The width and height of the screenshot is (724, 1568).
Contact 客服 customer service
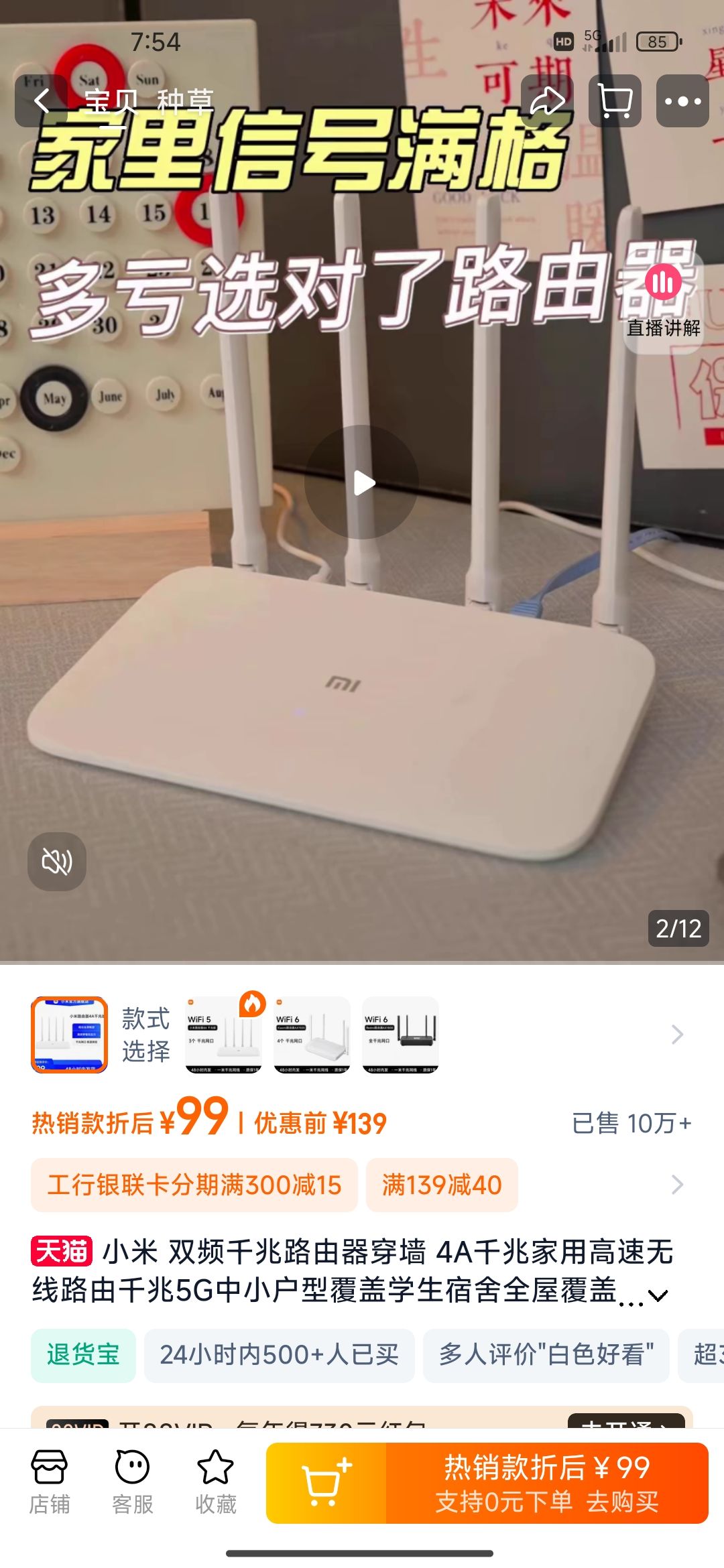pos(133,1482)
